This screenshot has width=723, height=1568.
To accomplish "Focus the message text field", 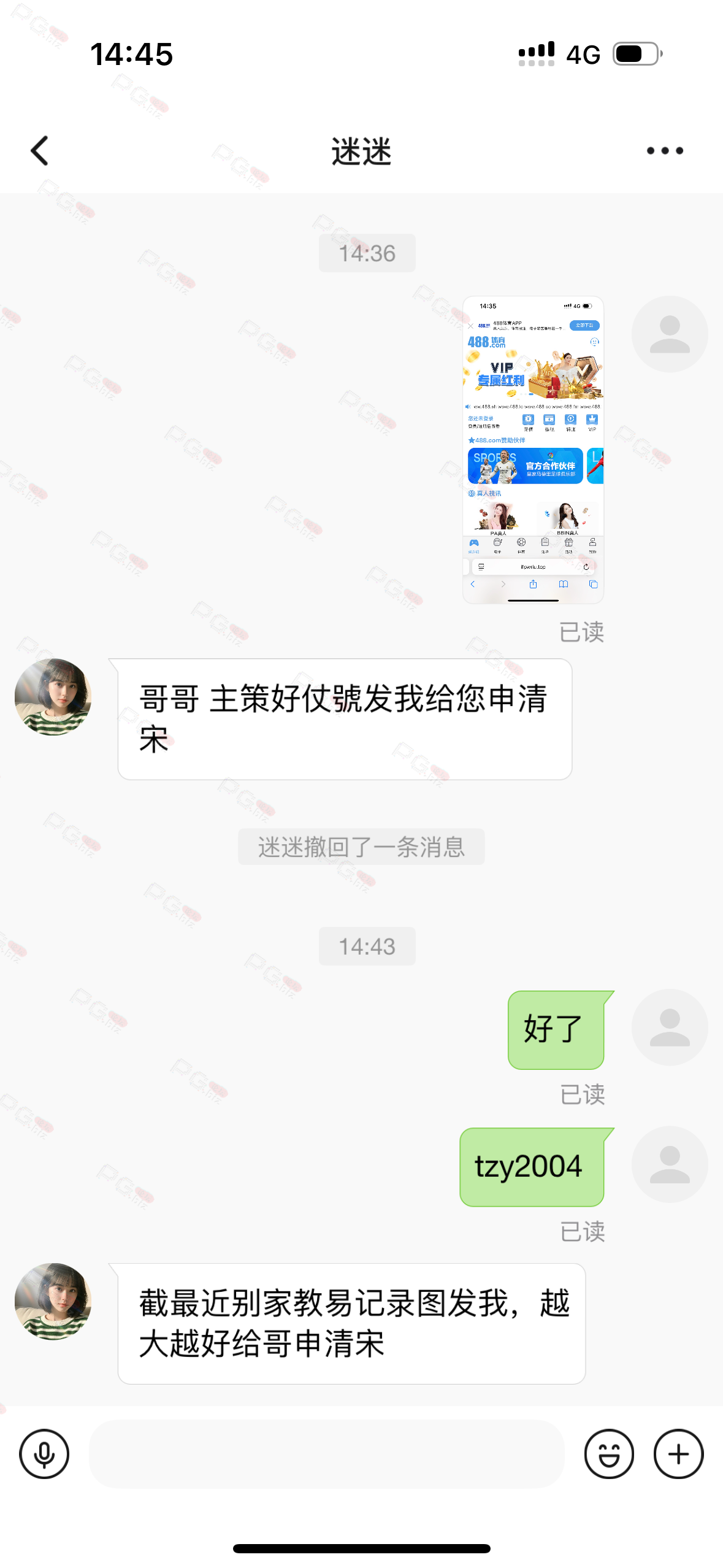I will pyautogui.click(x=326, y=1454).
